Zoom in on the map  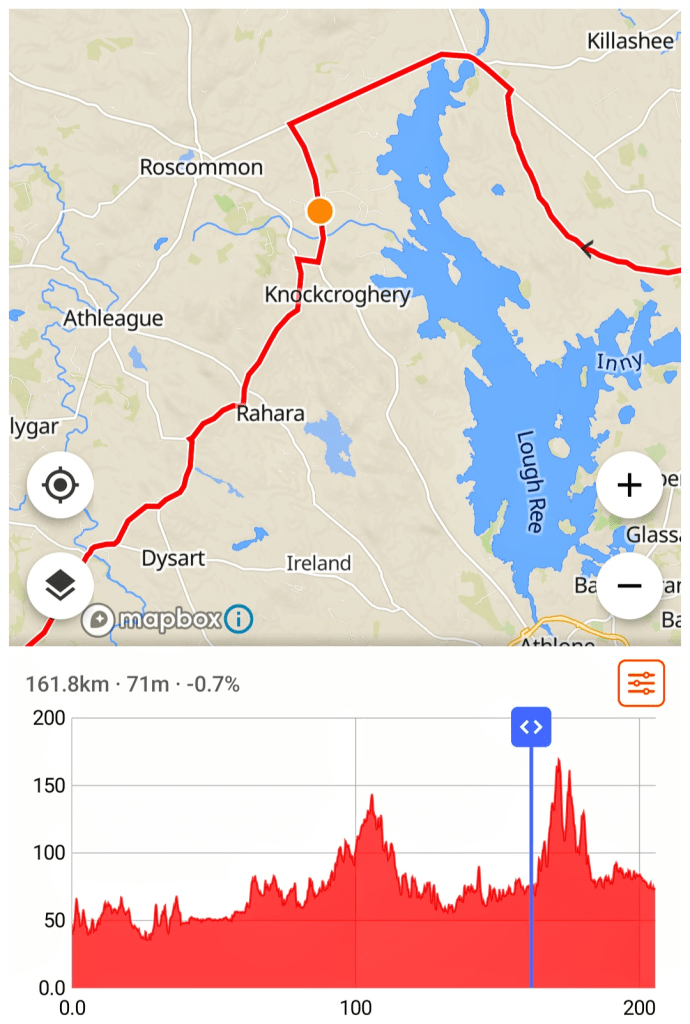coord(629,486)
